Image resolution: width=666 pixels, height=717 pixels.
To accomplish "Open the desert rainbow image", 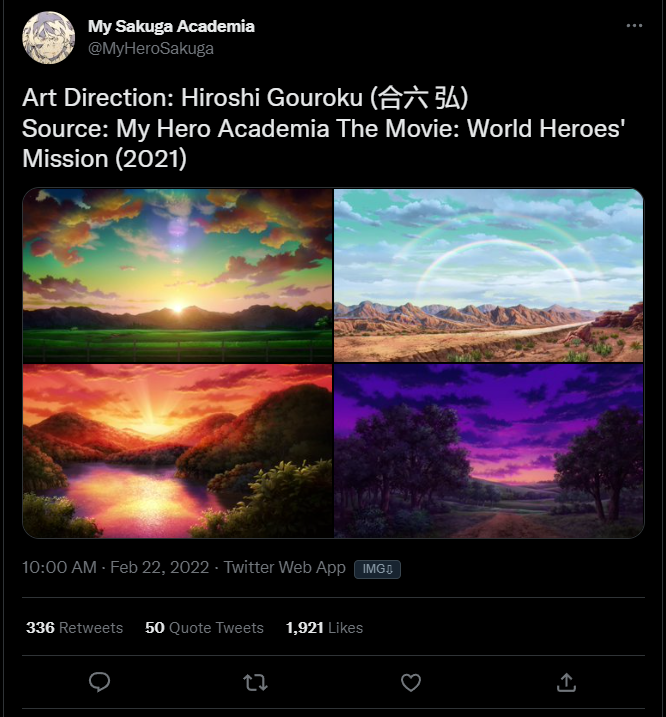I will pyautogui.click(x=488, y=275).
